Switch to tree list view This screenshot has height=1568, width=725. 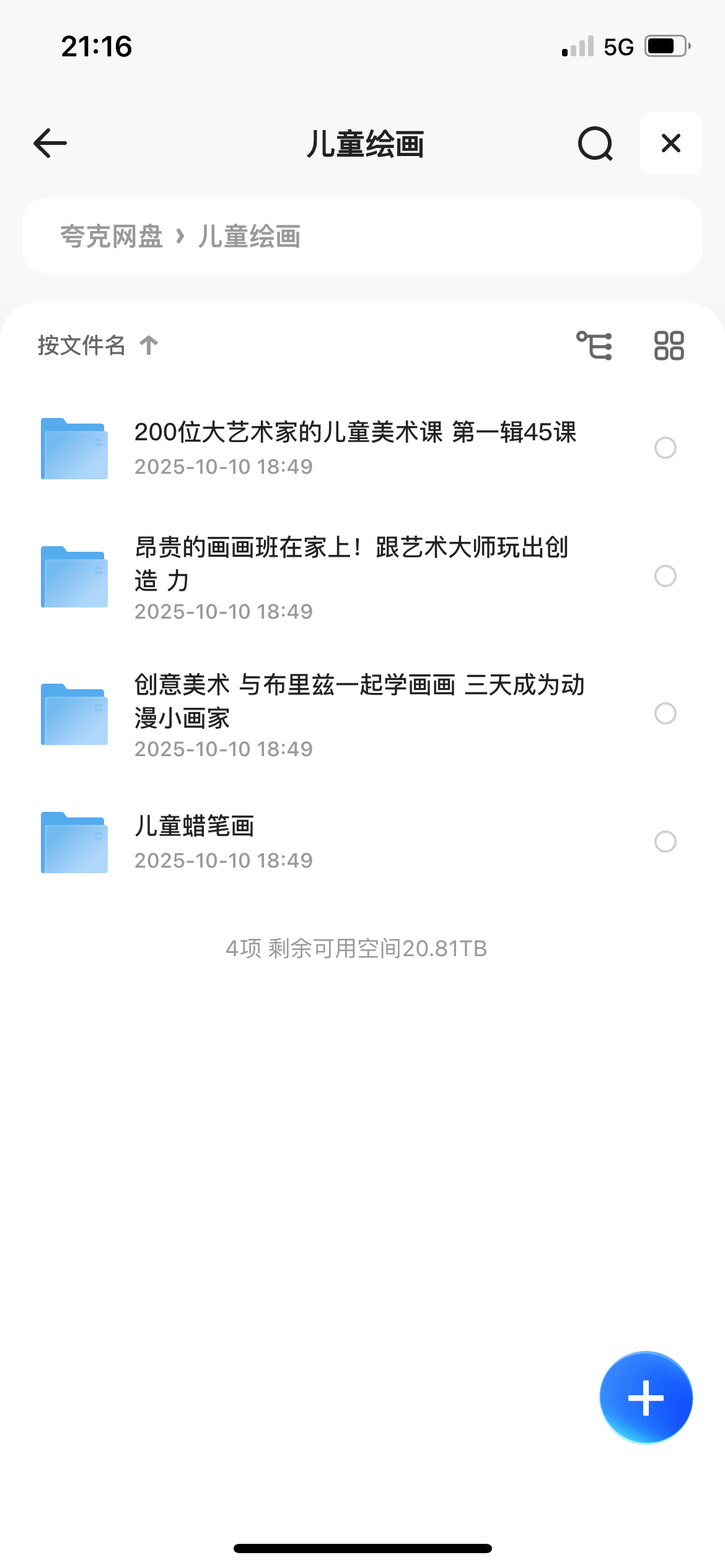click(x=594, y=345)
